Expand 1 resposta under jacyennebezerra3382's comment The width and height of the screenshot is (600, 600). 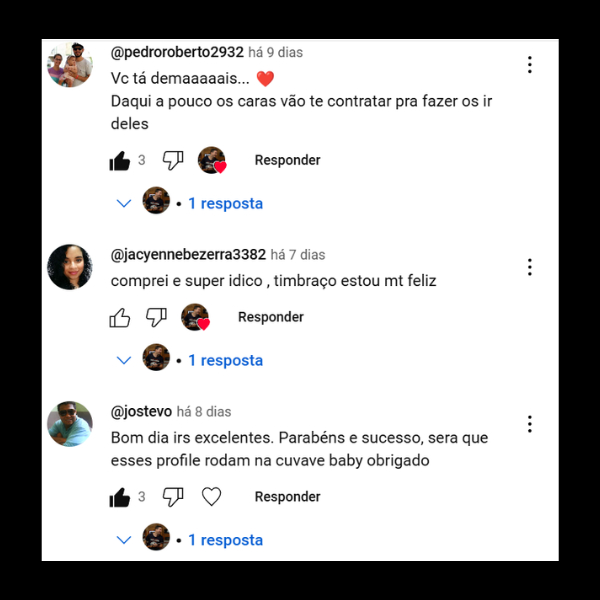pyautogui.click(x=224, y=360)
